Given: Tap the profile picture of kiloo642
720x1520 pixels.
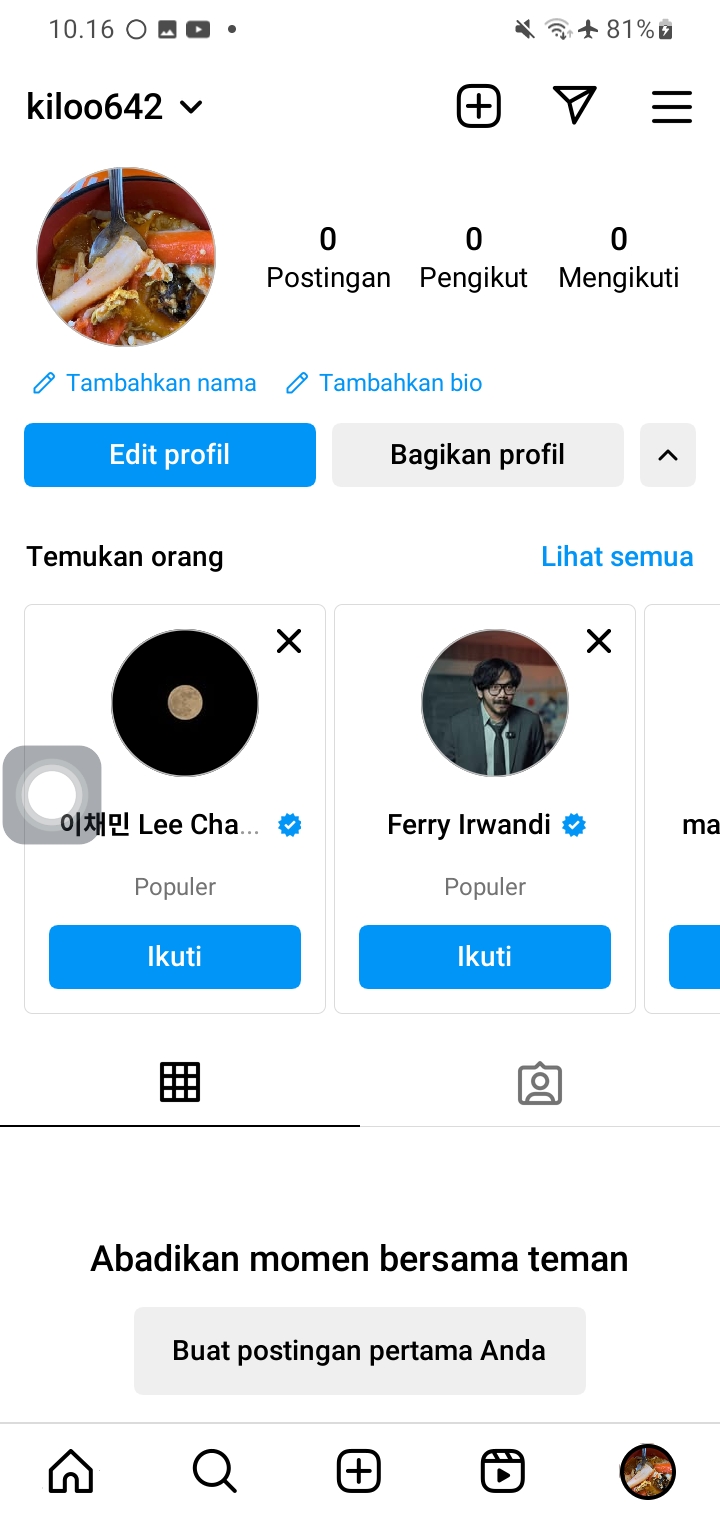Looking at the screenshot, I should [126, 257].
